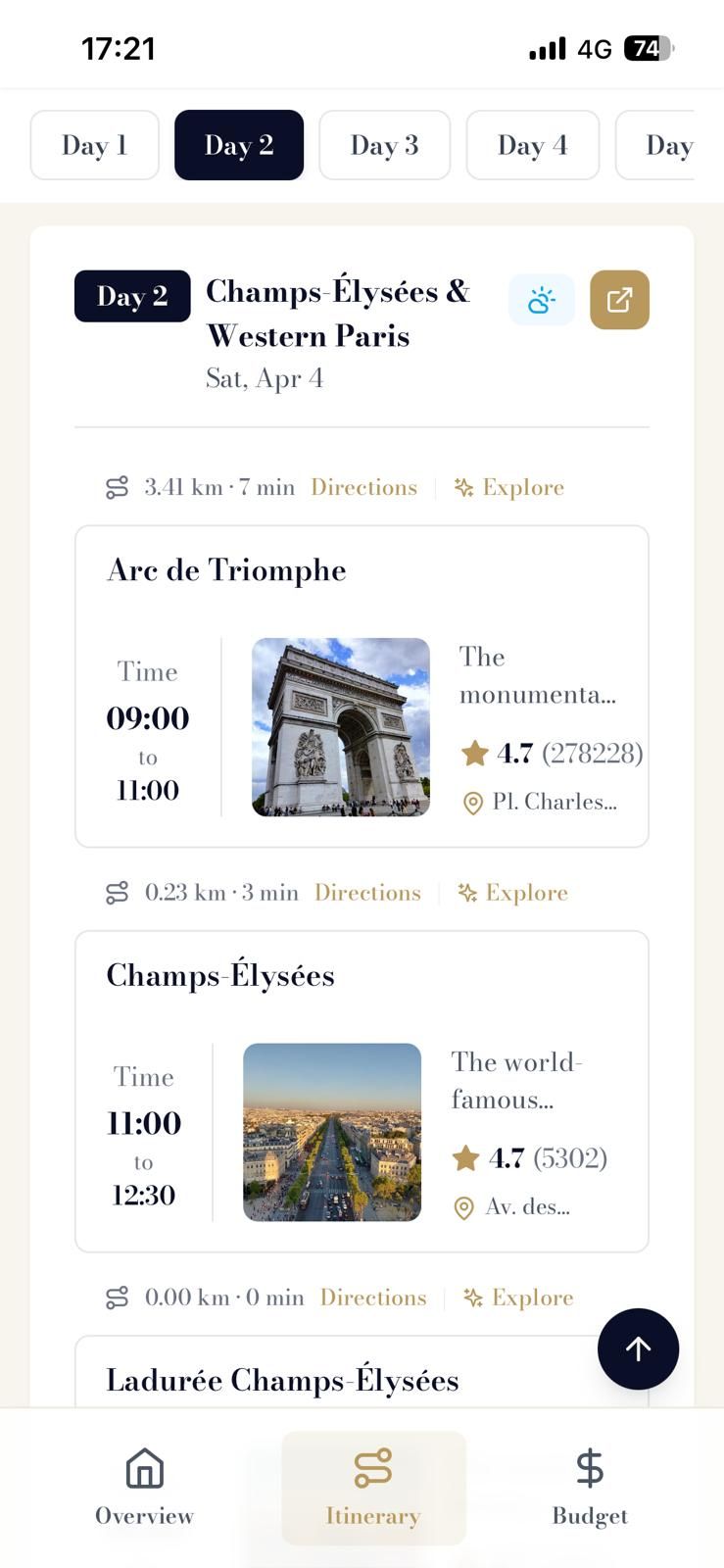
Task: Open Day 1 itinerary
Action: coord(94,145)
